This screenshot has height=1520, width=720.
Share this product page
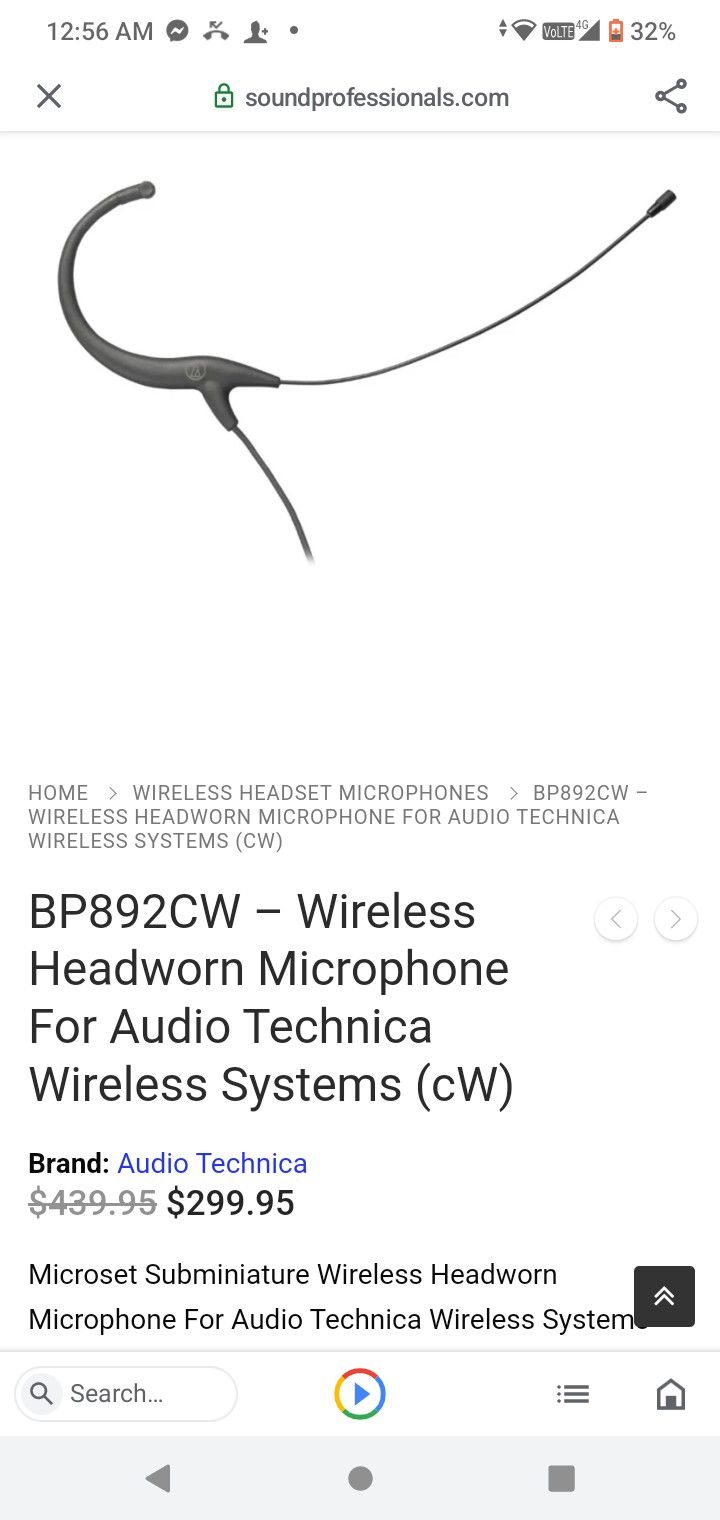pos(671,96)
